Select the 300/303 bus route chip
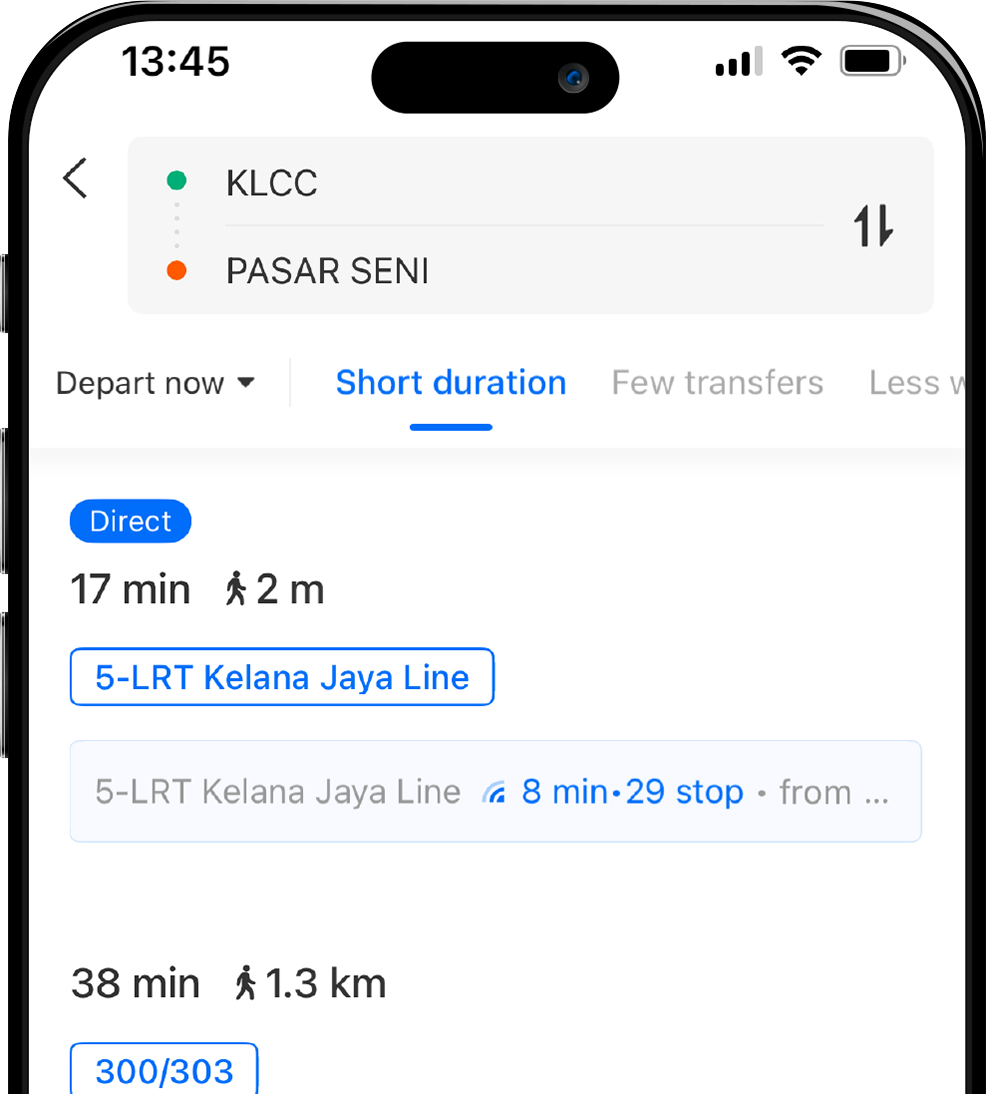Viewport: 986px width, 1094px height. pos(163,1070)
